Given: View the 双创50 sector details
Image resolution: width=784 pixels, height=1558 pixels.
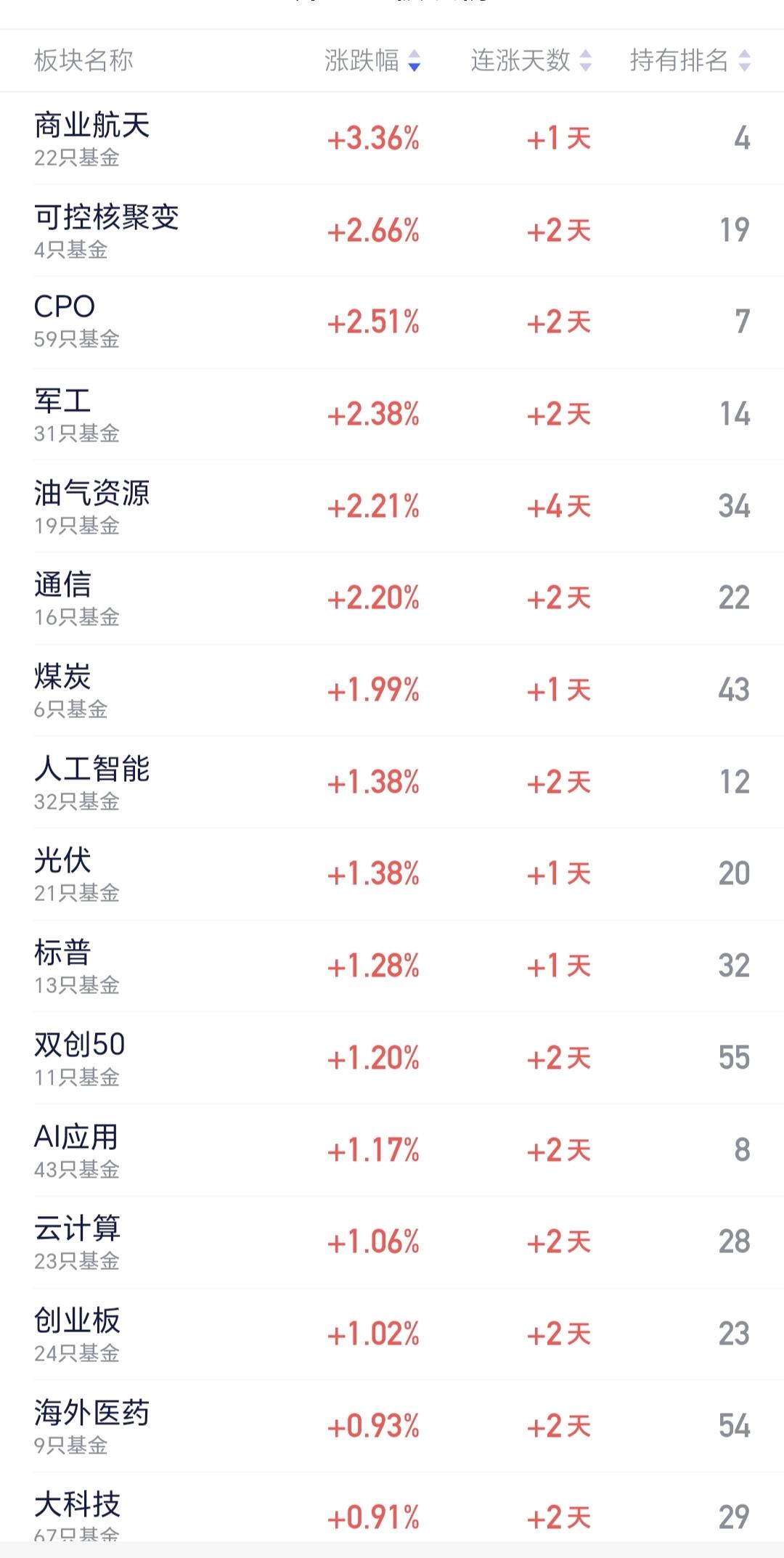Looking at the screenshot, I should (x=392, y=1058).
